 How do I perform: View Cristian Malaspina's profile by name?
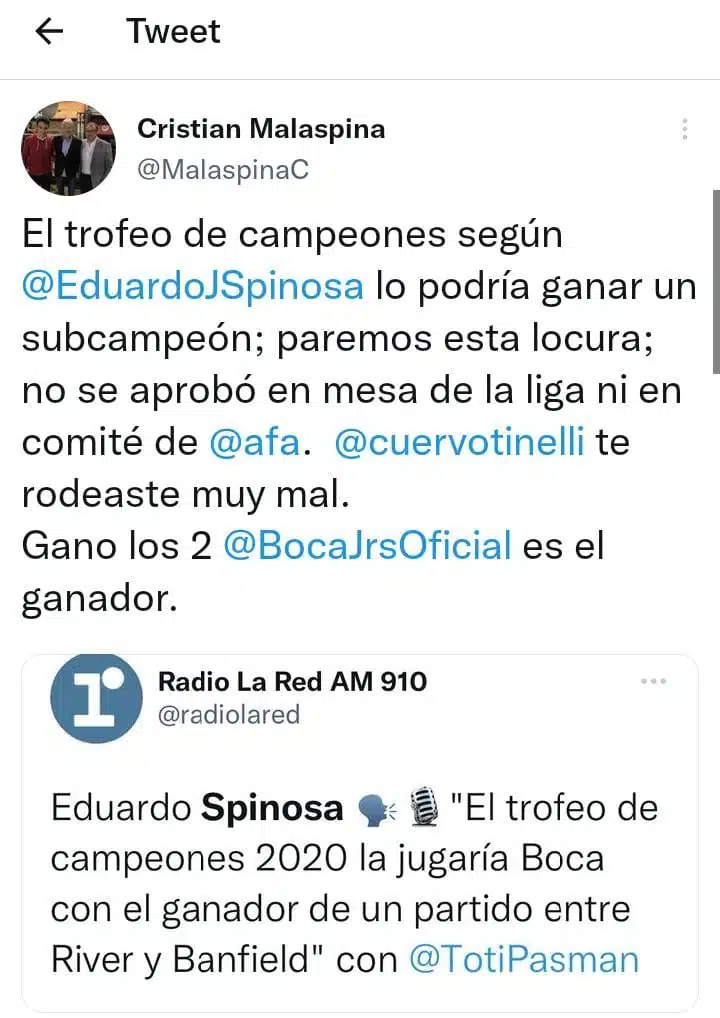tap(260, 129)
